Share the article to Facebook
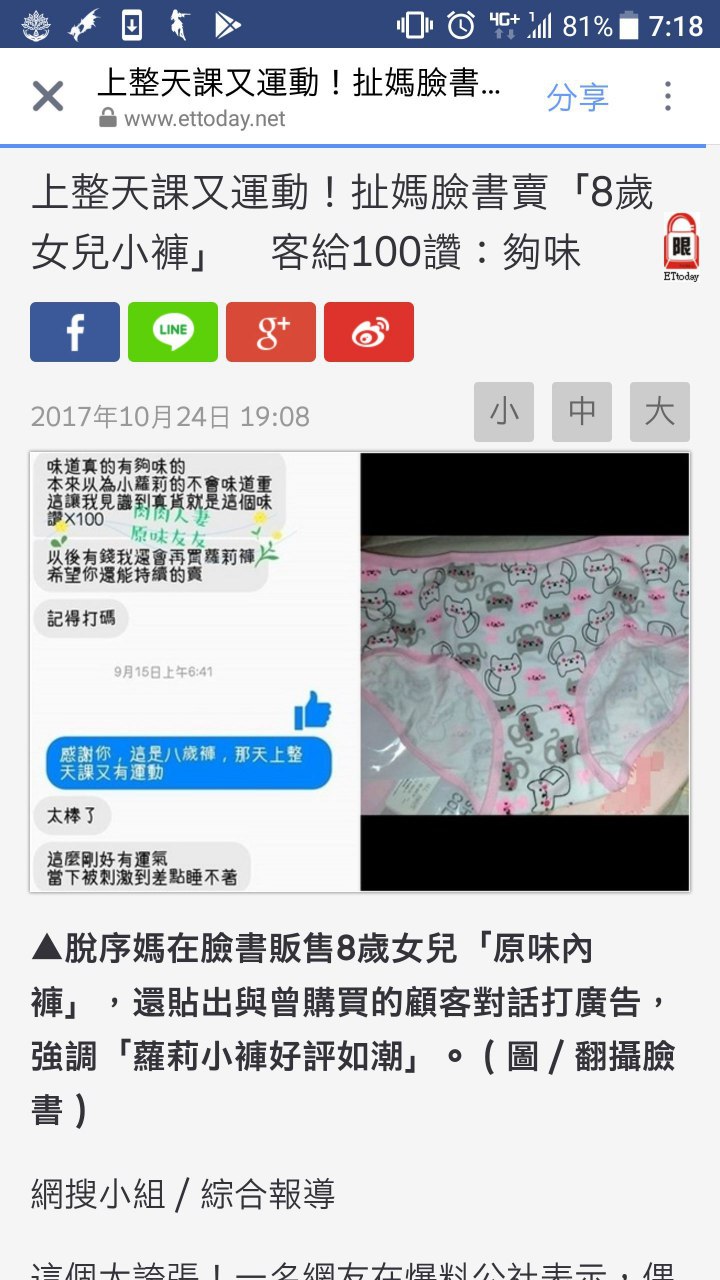This screenshot has width=720, height=1280. pos(75,332)
